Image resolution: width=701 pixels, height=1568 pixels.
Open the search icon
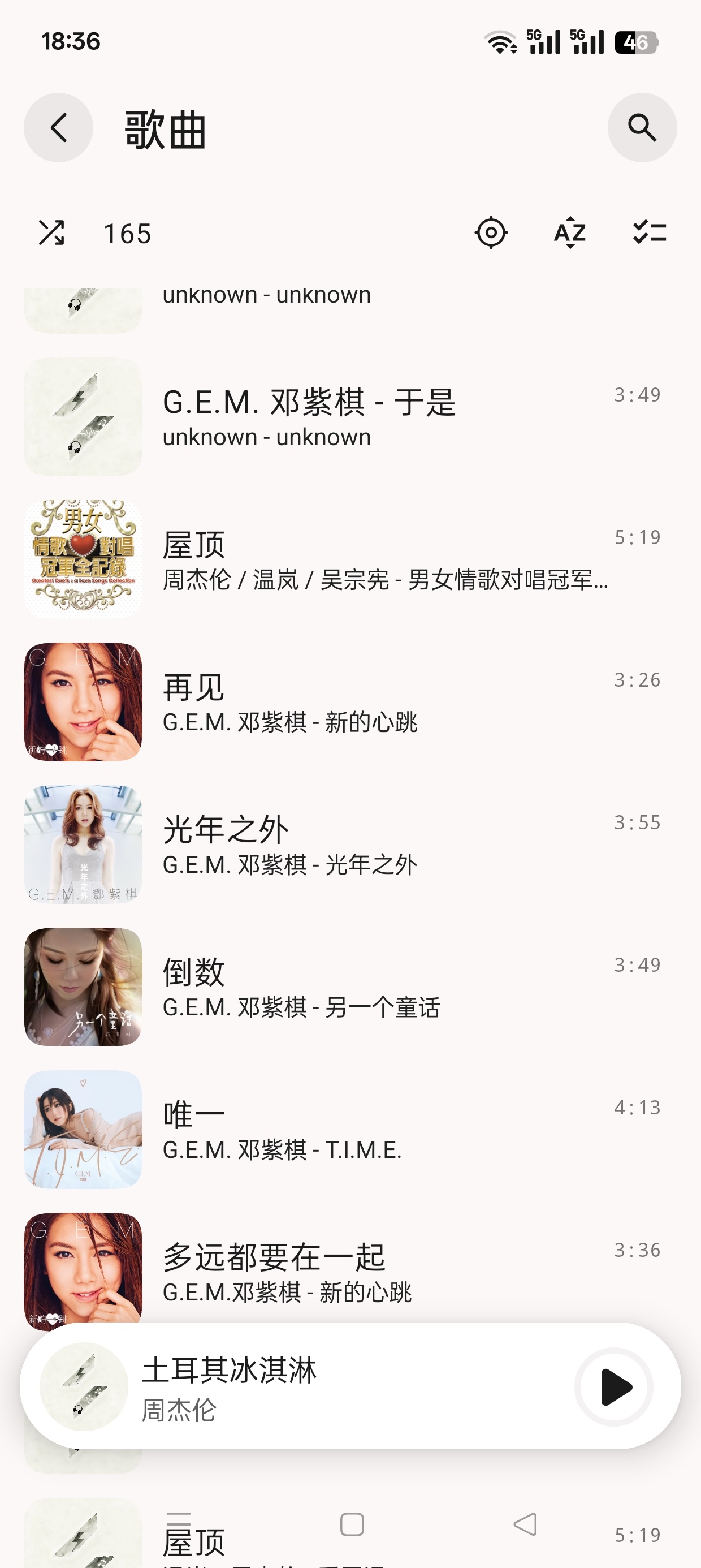pos(642,128)
